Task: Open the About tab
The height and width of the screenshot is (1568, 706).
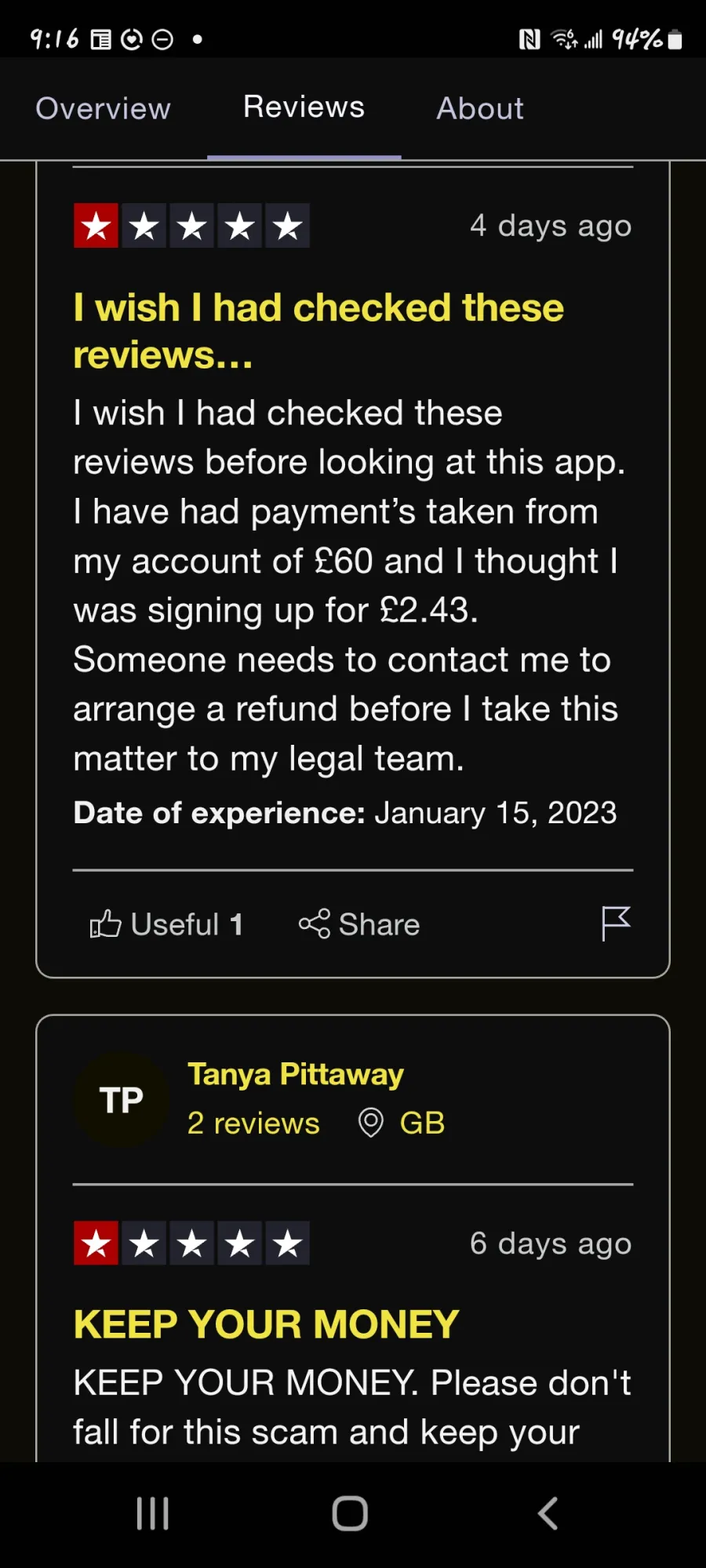Action: pyautogui.click(x=480, y=108)
